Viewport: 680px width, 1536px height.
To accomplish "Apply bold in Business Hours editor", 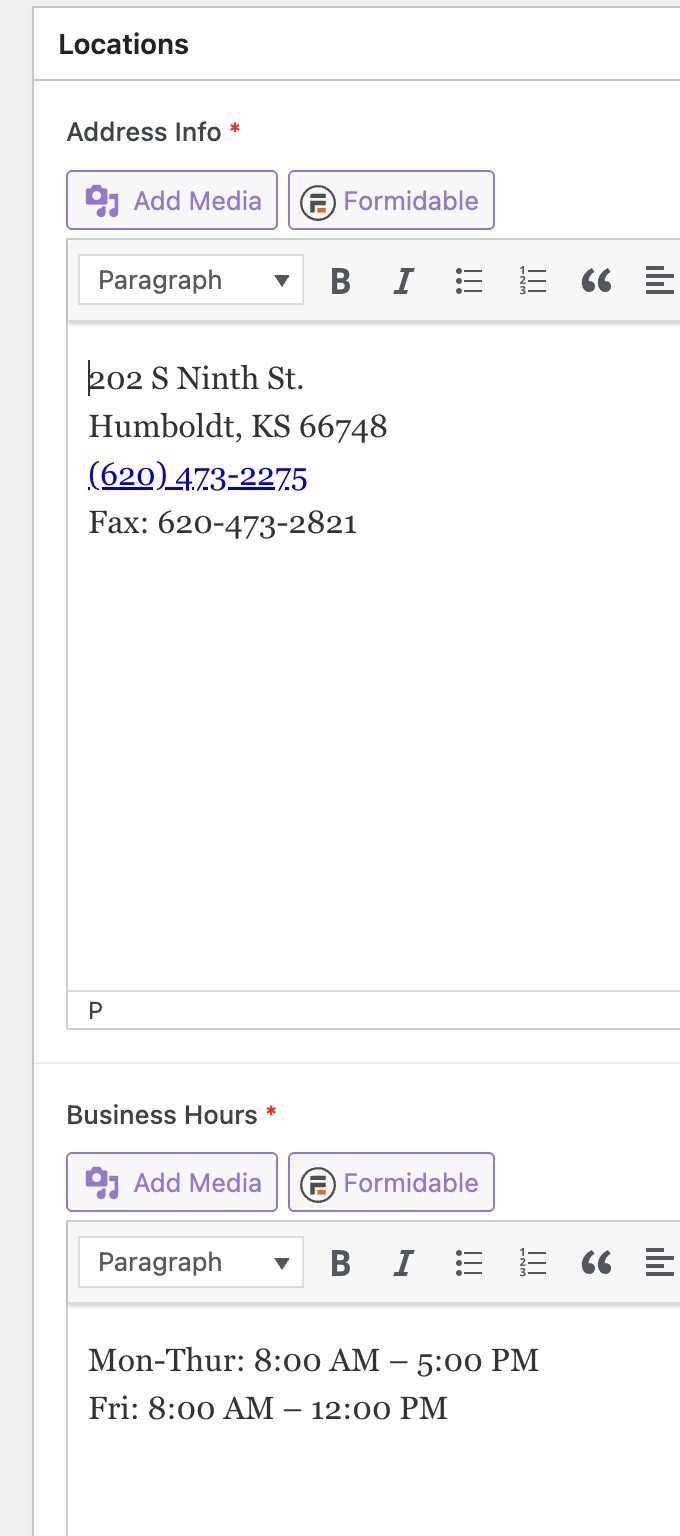I will click(x=341, y=1264).
